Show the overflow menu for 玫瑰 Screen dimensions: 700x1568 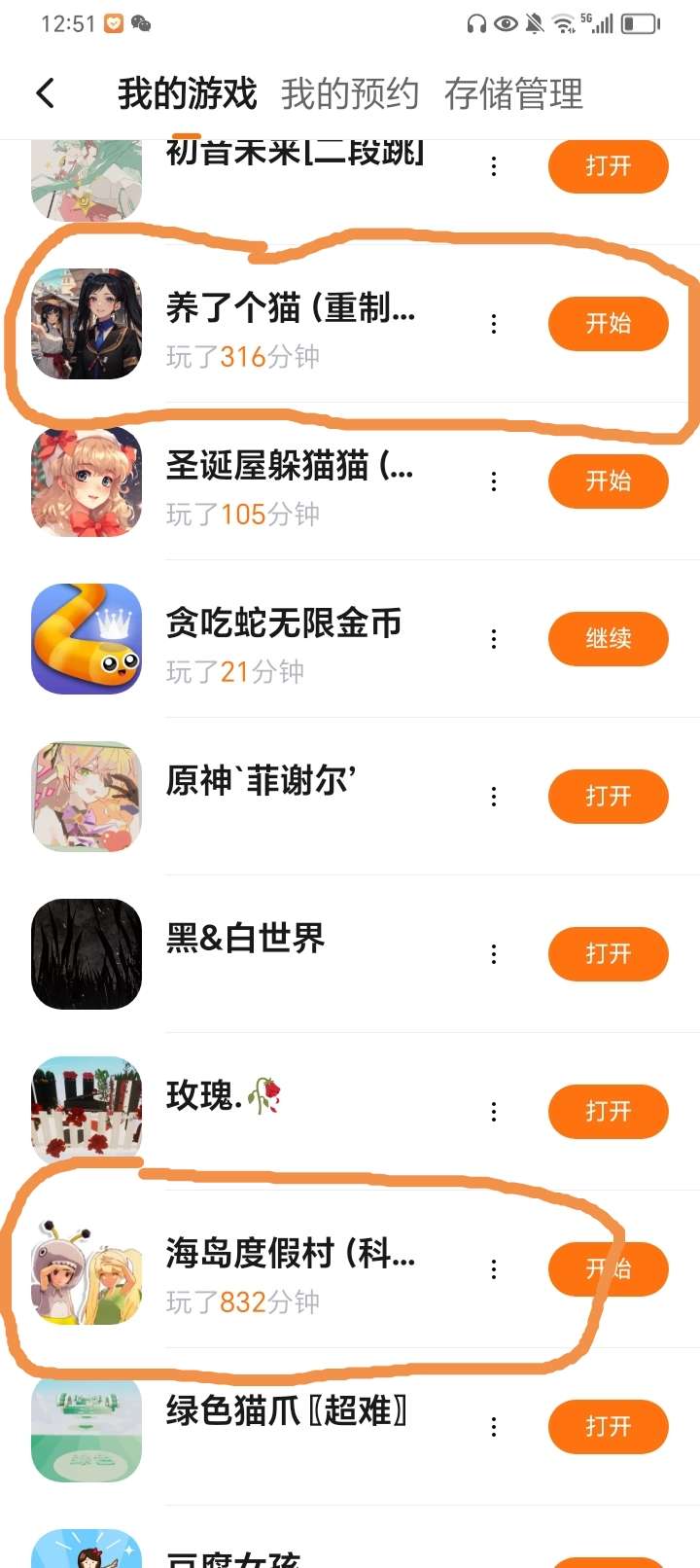pos(494,1112)
